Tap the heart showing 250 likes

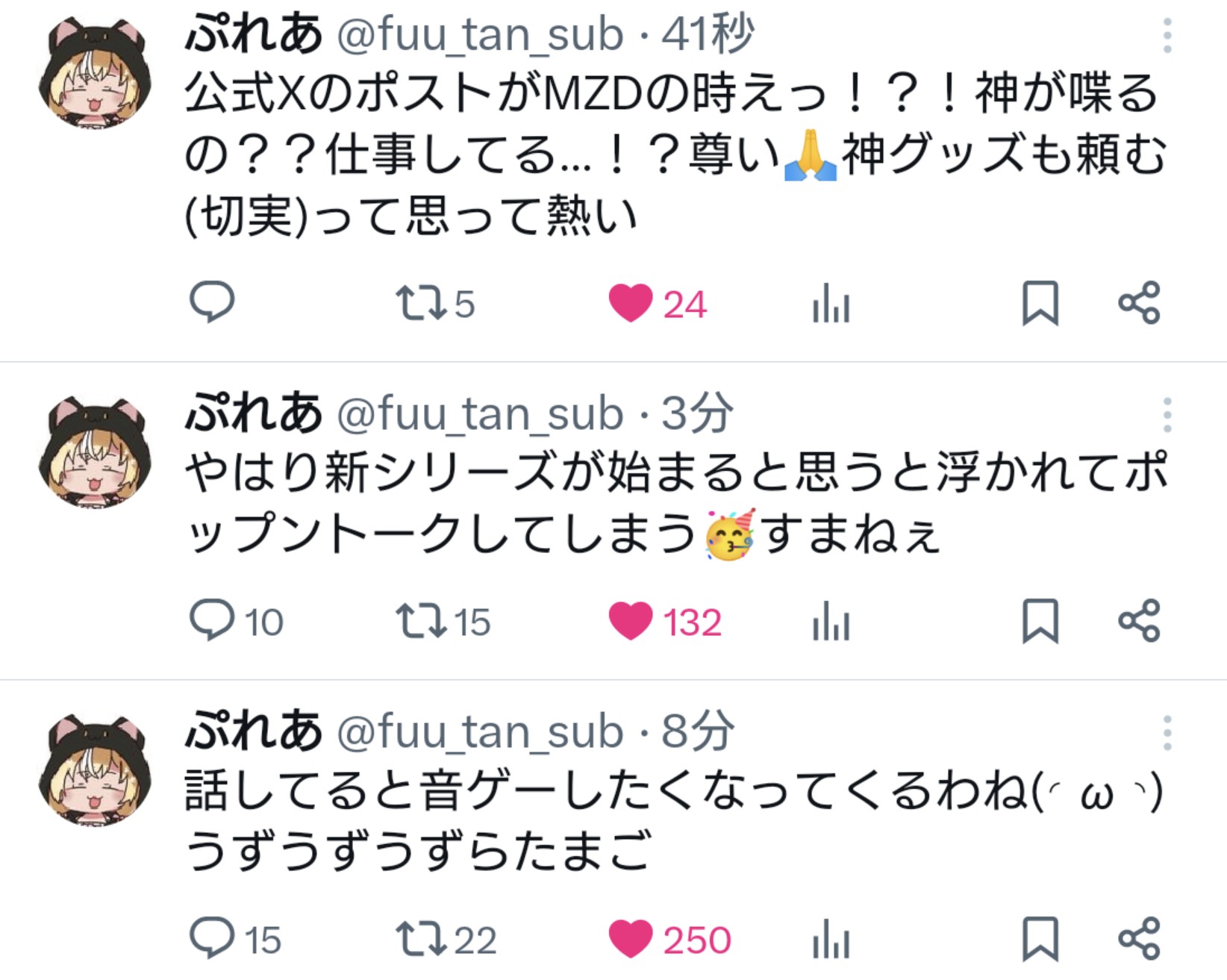tap(631, 940)
